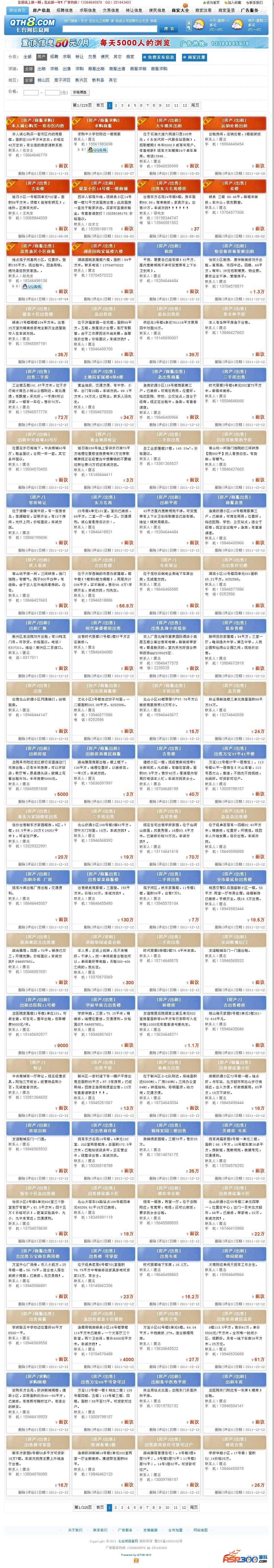274x1568 pixels.
Task: View the 网站地图 footer link
Action: (x=200, y=1530)
